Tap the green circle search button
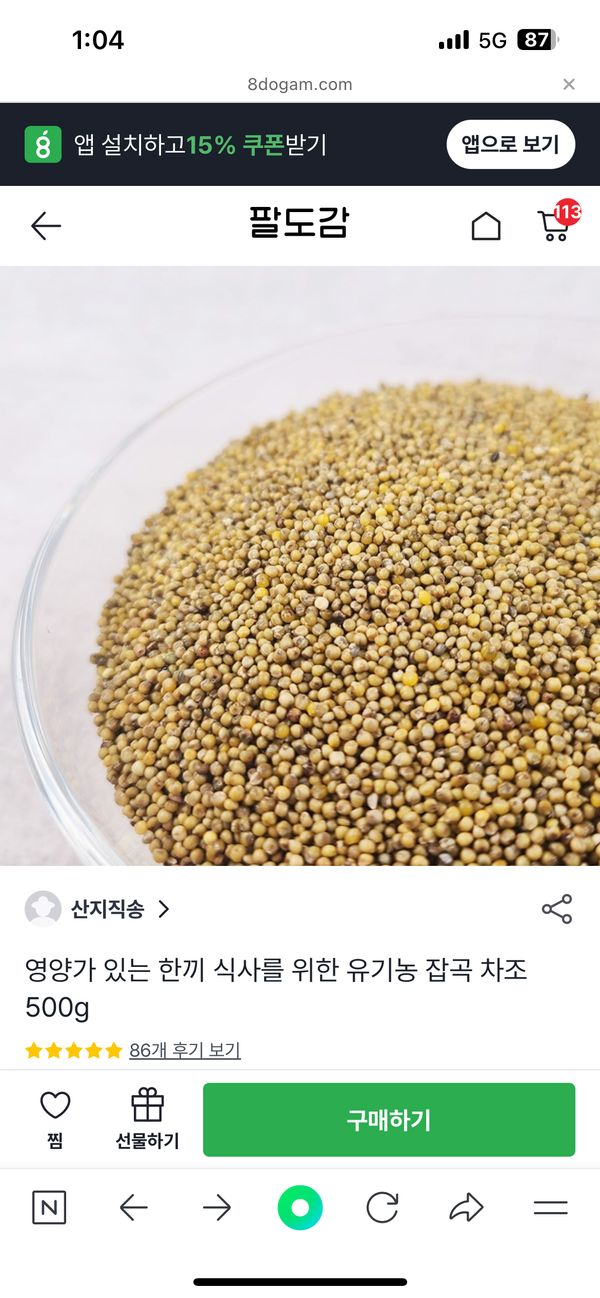Viewport: 600px width, 1298px height. coord(300,1208)
